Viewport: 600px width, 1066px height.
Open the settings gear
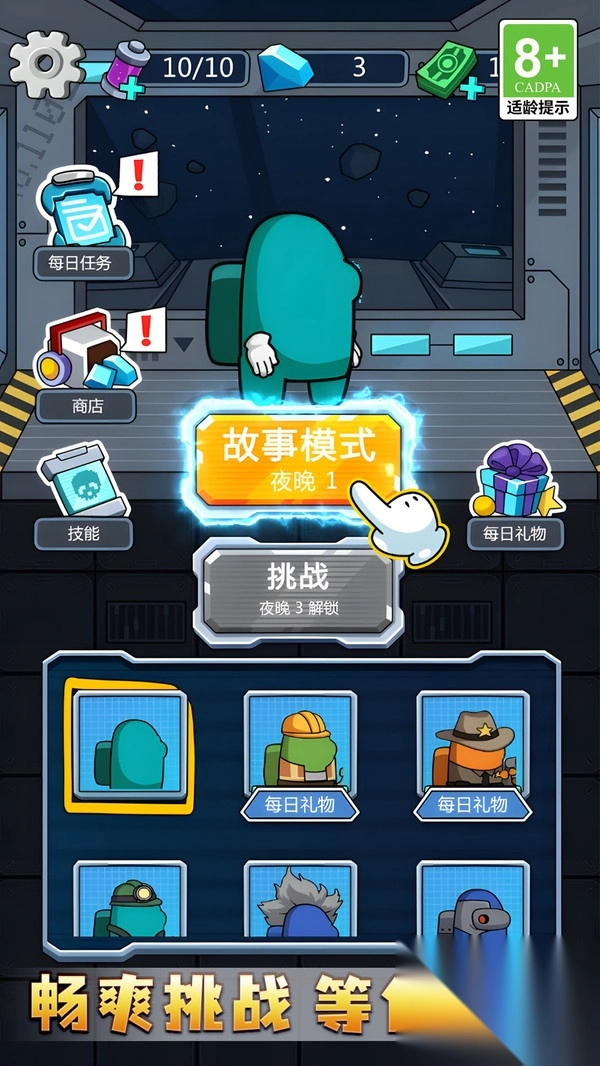click(x=45, y=60)
